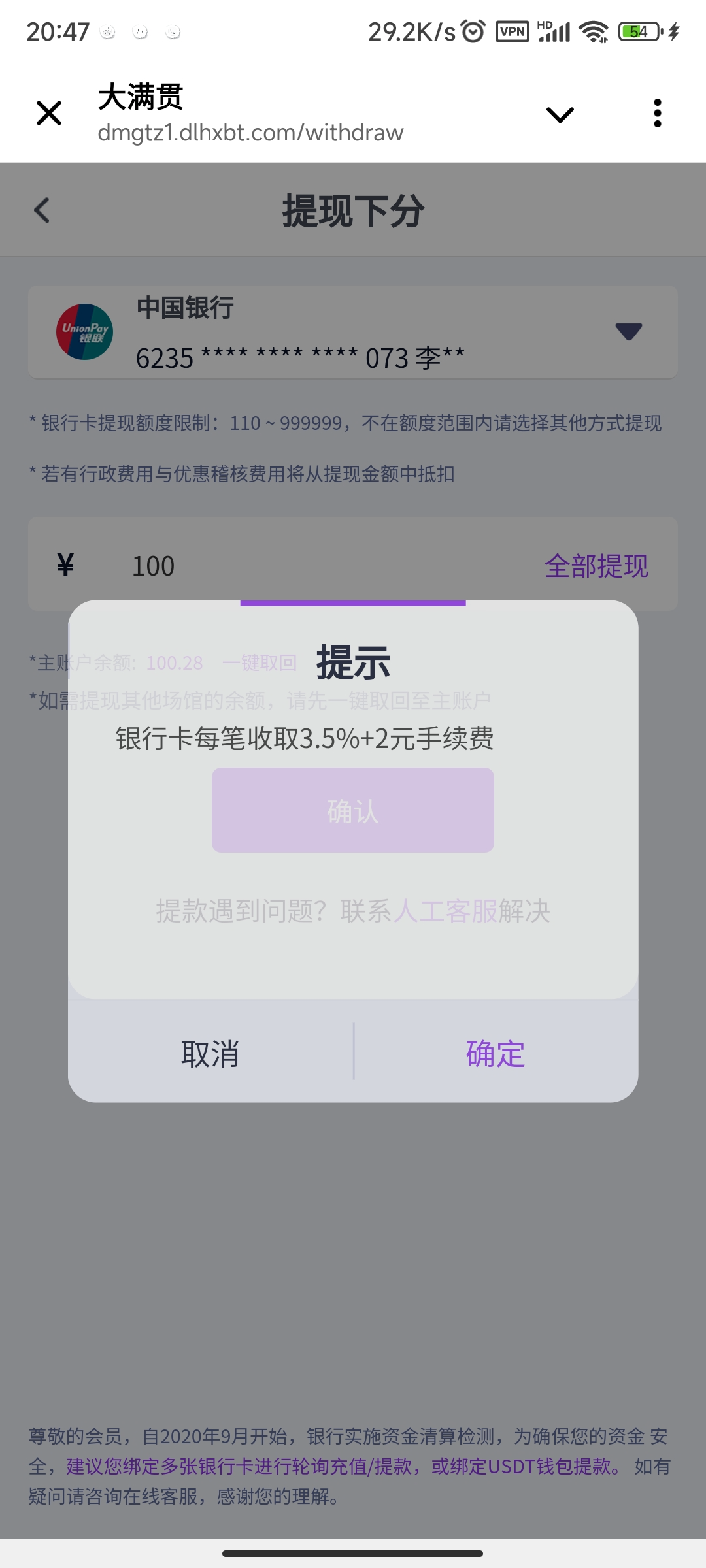Open the URL dmgtz1.dlhxbt.com/withdraw
This screenshot has width=706, height=1568.
point(250,133)
